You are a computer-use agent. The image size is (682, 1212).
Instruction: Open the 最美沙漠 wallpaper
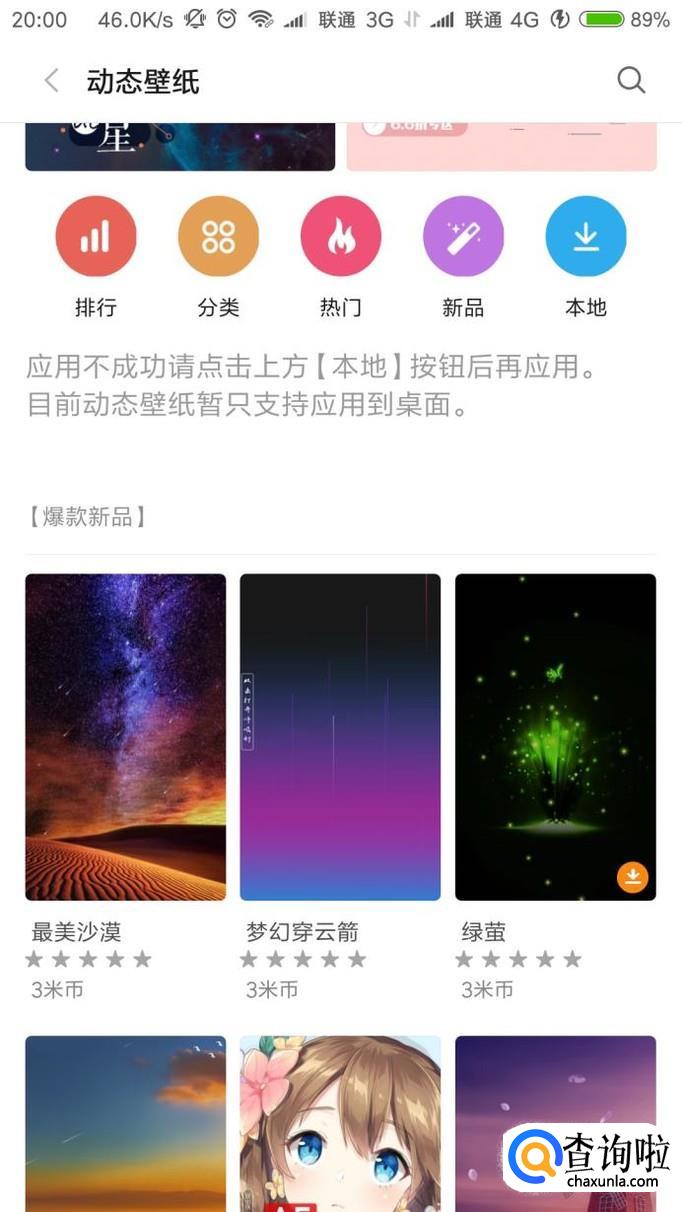pyautogui.click(x=125, y=737)
